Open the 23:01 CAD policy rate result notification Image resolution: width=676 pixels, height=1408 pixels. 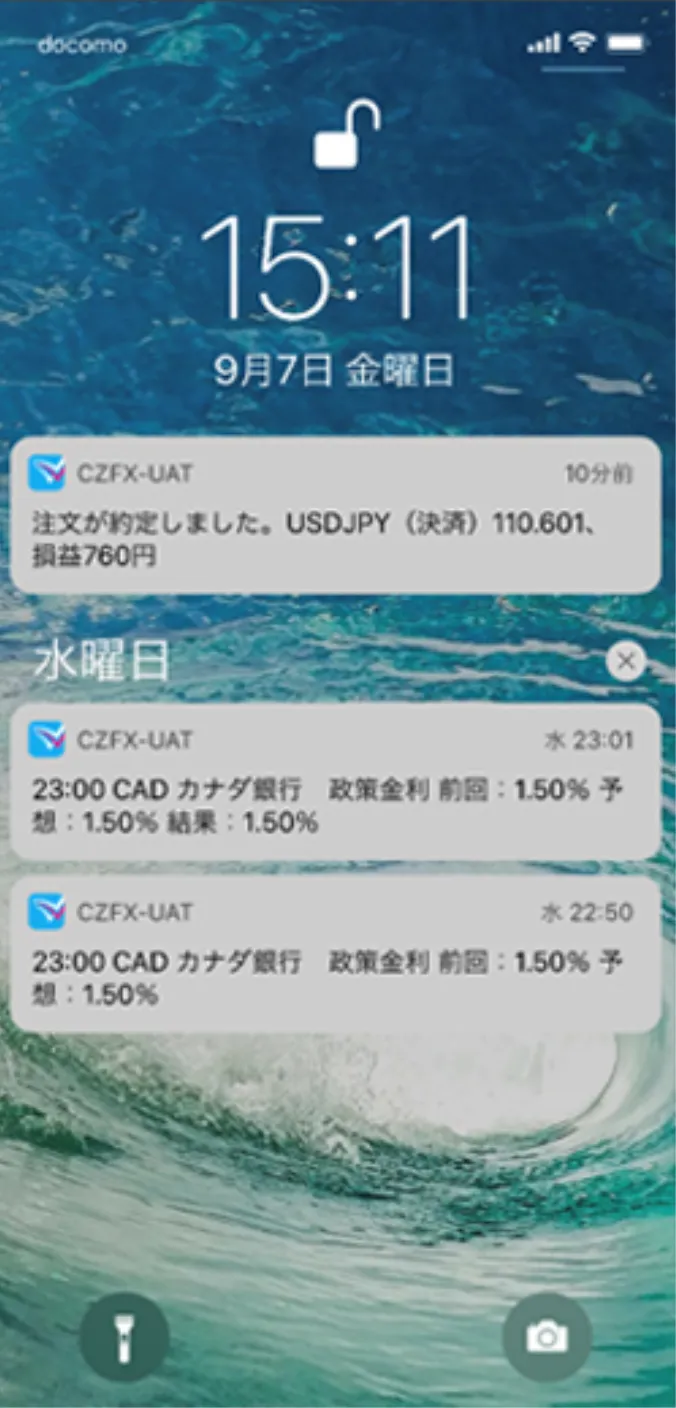335,781
